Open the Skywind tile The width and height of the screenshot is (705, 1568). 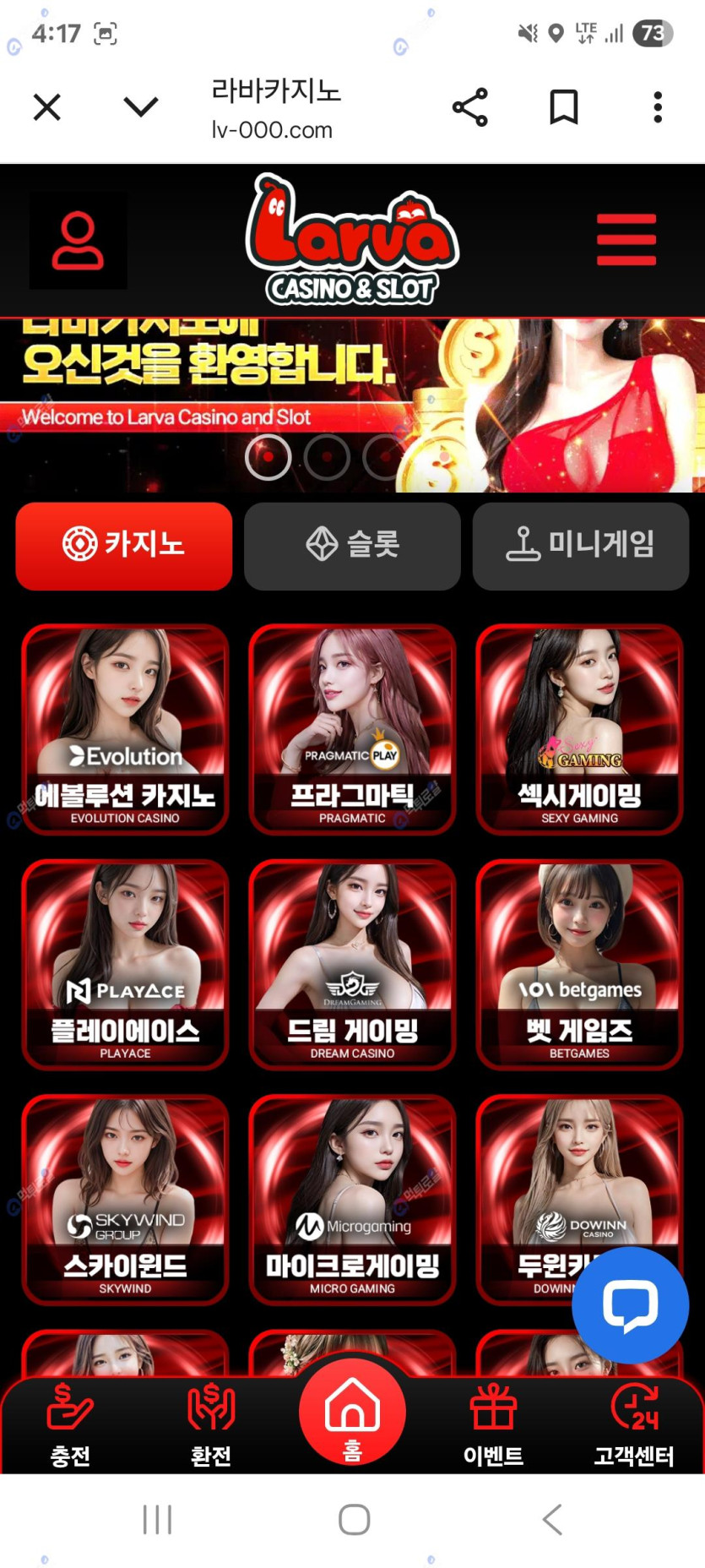coord(125,1199)
